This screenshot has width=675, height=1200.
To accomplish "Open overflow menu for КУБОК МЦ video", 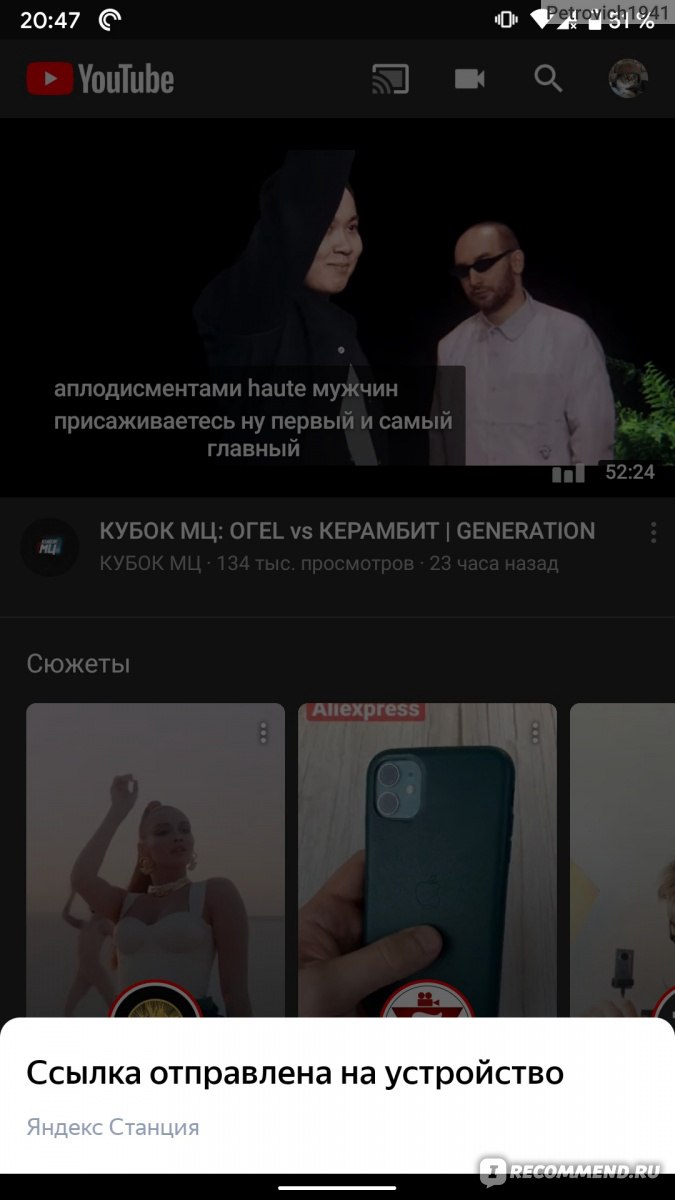I will (653, 532).
